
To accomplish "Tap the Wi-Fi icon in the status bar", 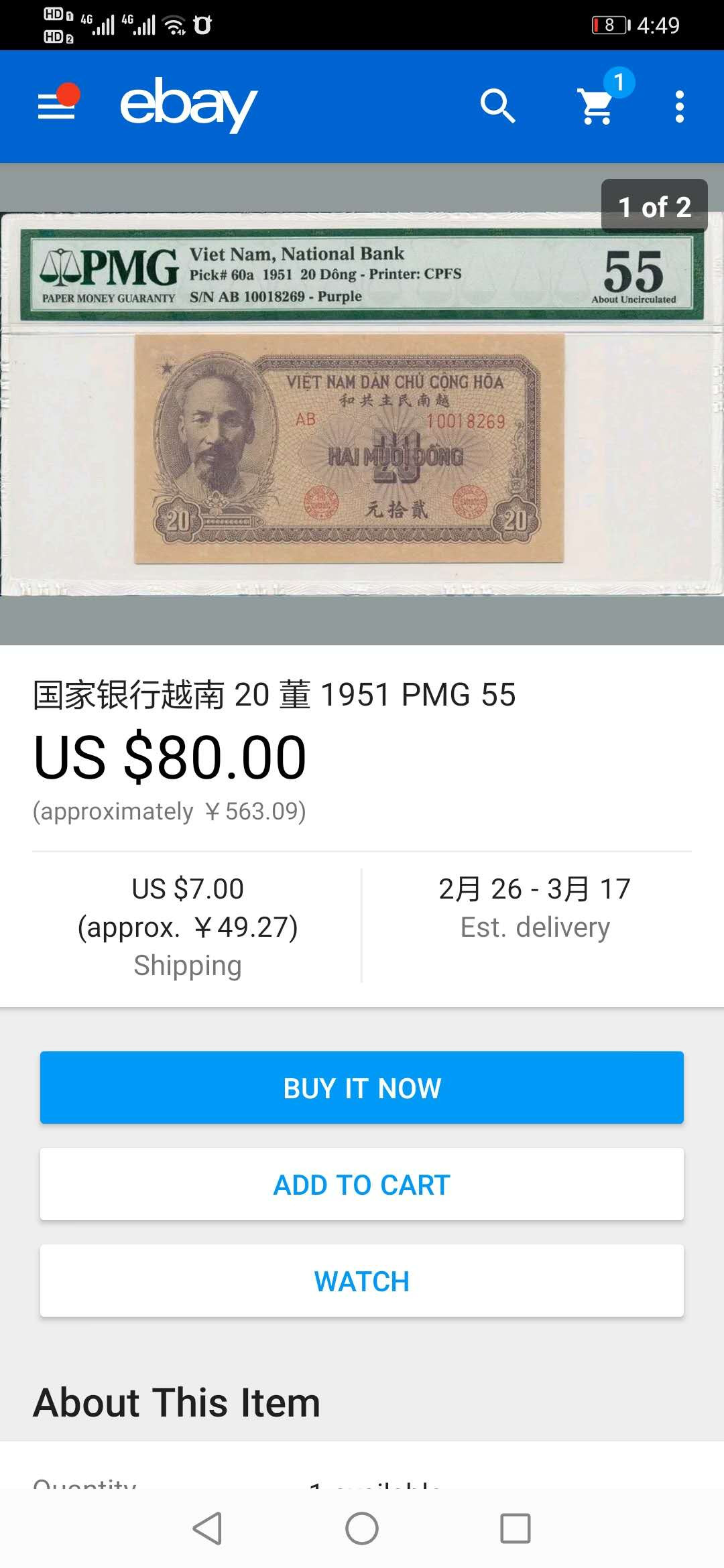I will 176,23.
